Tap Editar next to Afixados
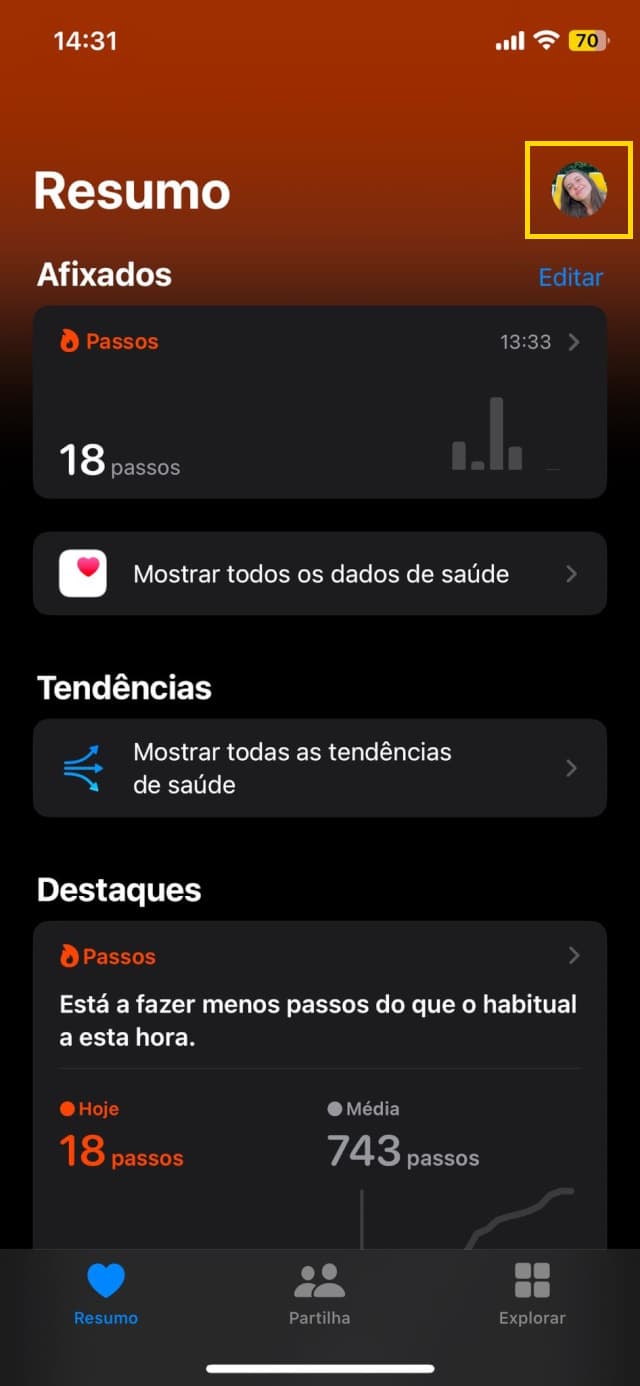The height and width of the screenshot is (1386, 640). (570, 277)
